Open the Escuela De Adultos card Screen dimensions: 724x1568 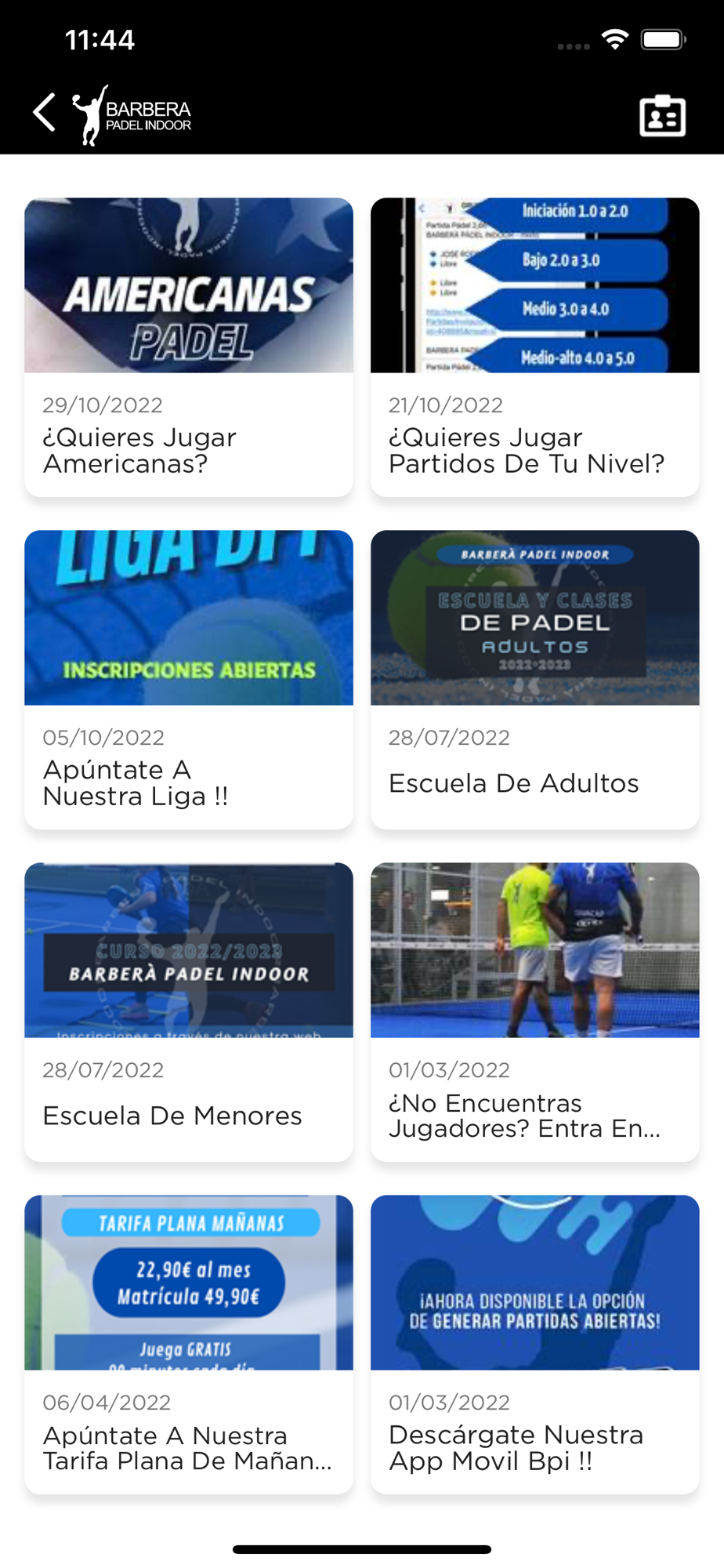pos(534,680)
